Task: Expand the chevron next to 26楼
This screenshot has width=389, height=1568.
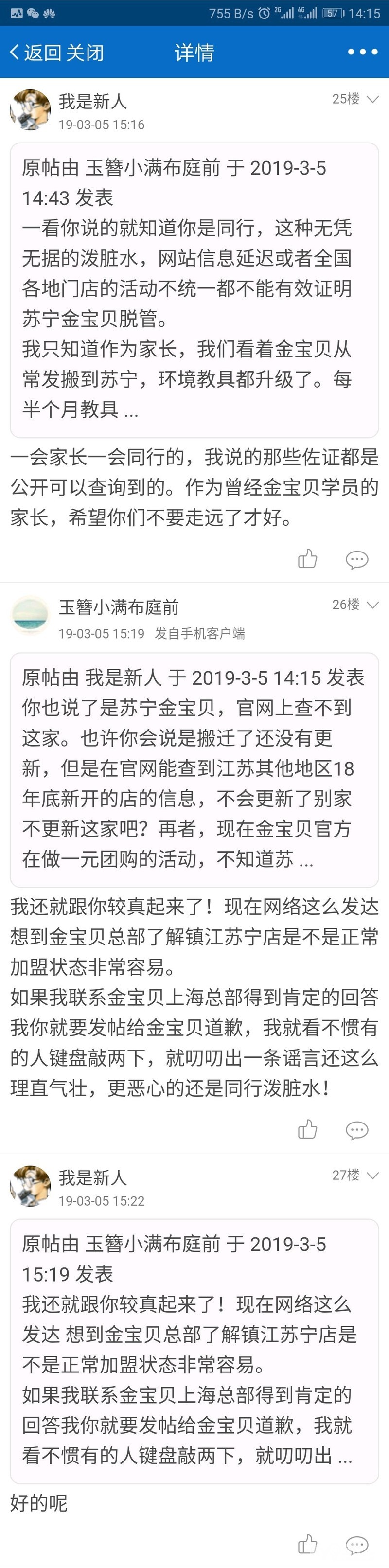Action: 373,605
